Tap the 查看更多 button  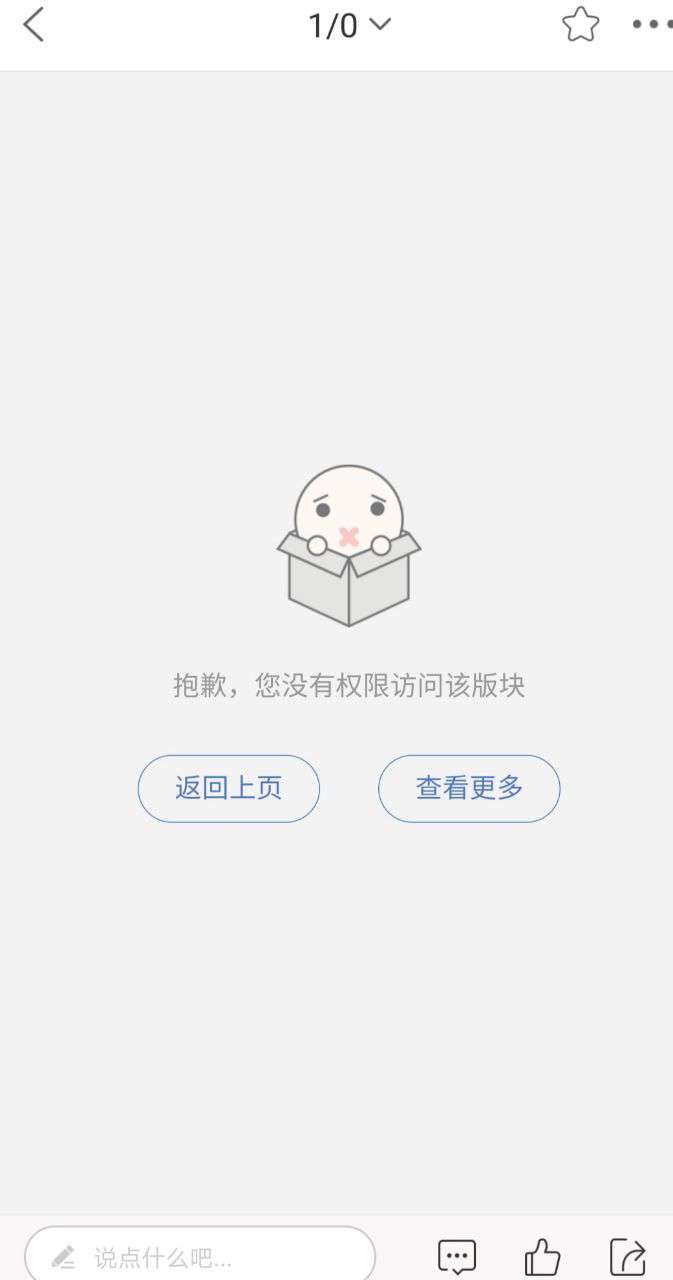[x=469, y=788]
